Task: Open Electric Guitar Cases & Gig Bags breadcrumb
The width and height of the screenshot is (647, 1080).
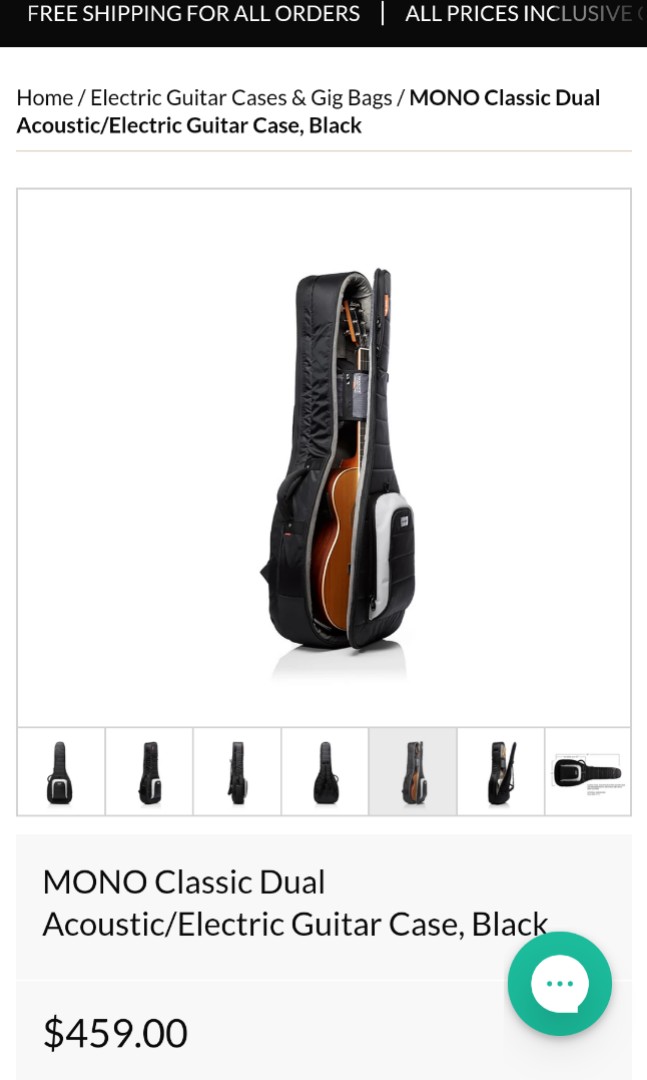Action: [x=241, y=98]
